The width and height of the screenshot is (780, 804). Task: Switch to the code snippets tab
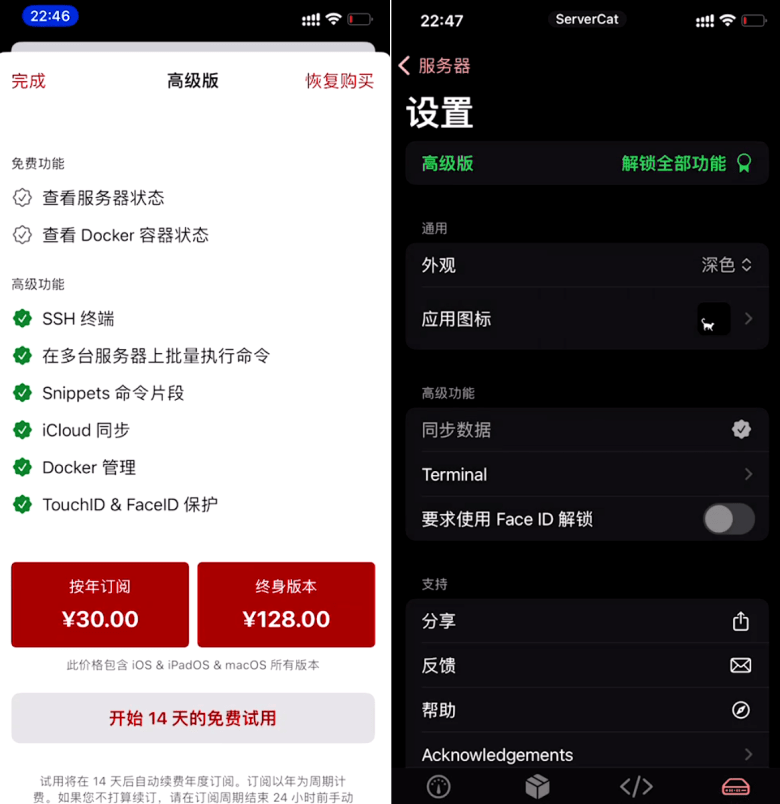(636, 786)
